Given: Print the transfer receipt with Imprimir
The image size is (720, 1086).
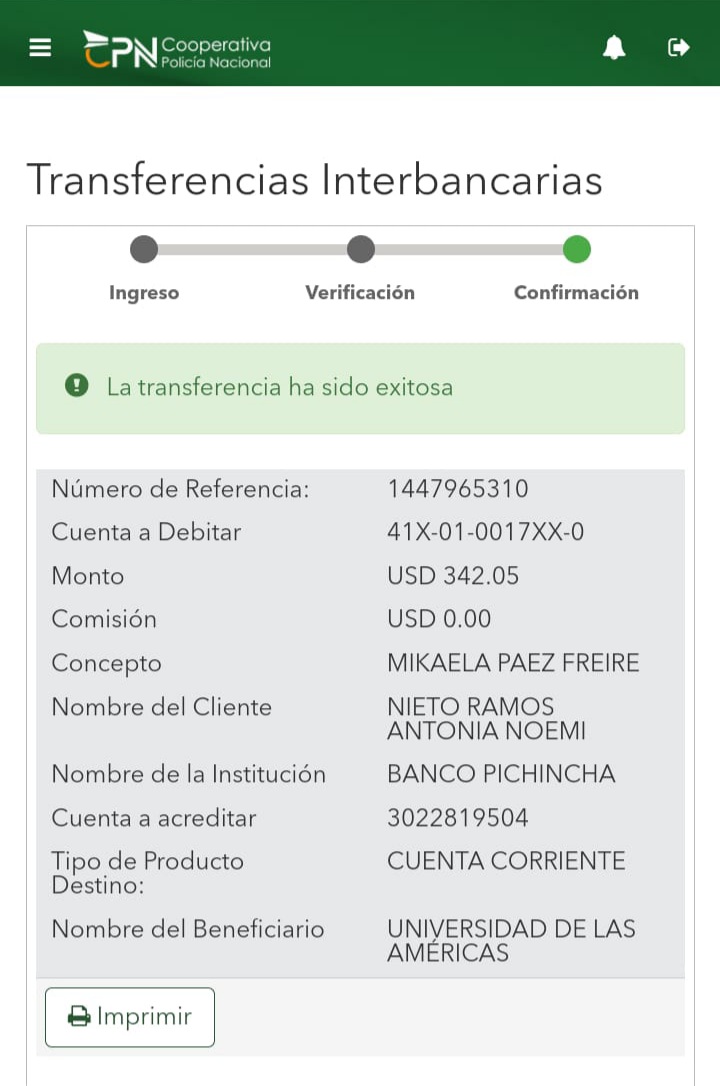Looking at the screenshot, I should pos(130,1017).
